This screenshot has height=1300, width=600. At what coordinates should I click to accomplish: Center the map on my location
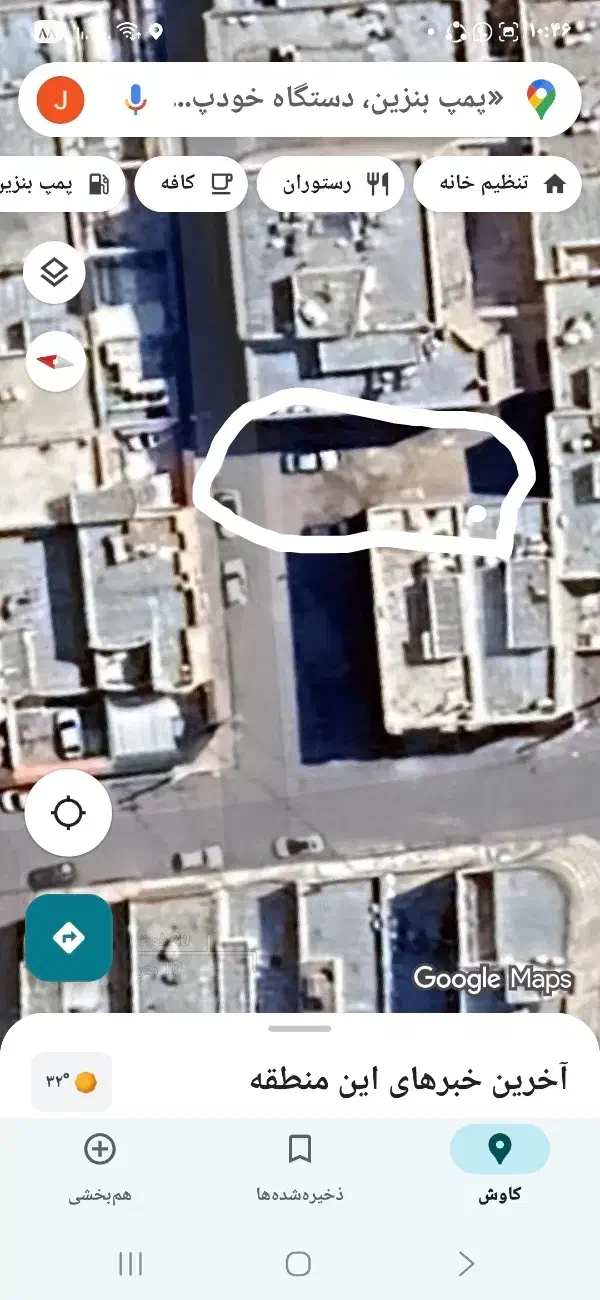(x=68, y=812)
